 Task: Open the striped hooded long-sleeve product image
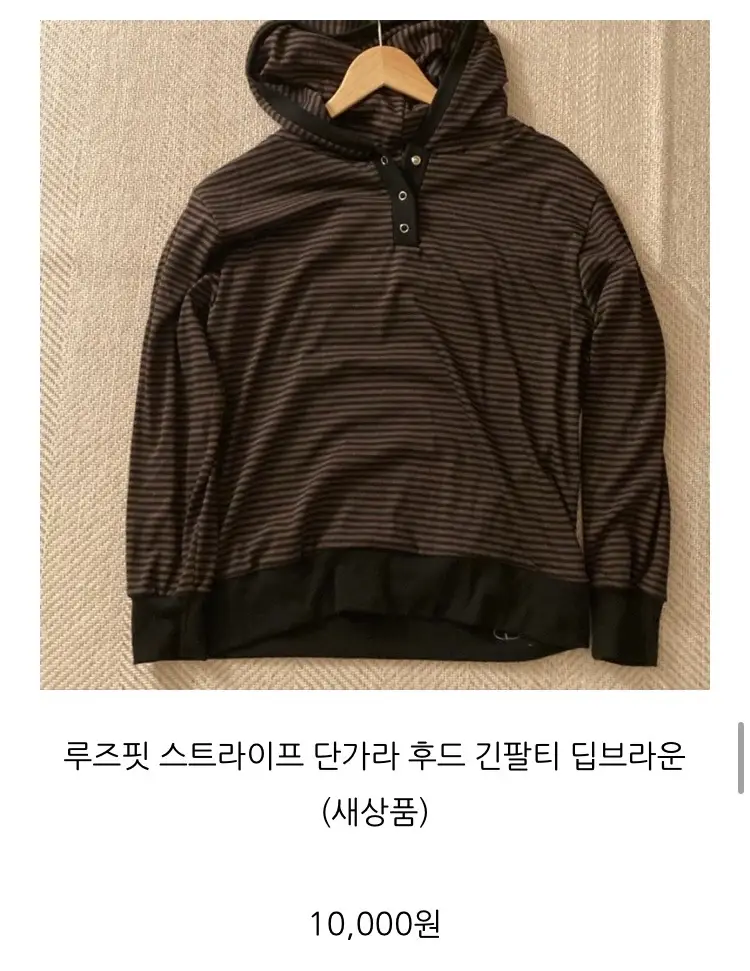pyautogui.click(x=374, y=355)
